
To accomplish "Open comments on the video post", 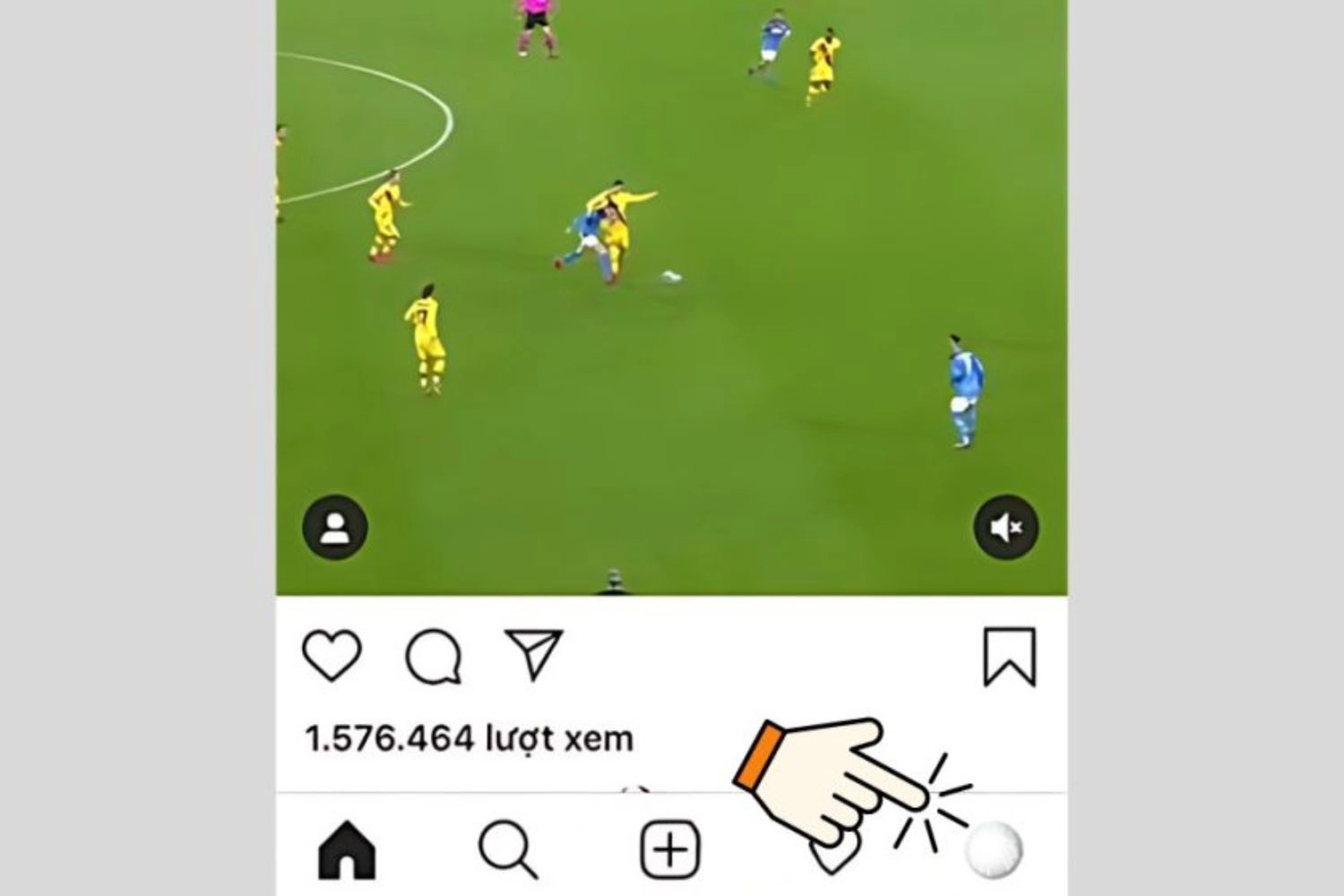I will coord(434,657).
